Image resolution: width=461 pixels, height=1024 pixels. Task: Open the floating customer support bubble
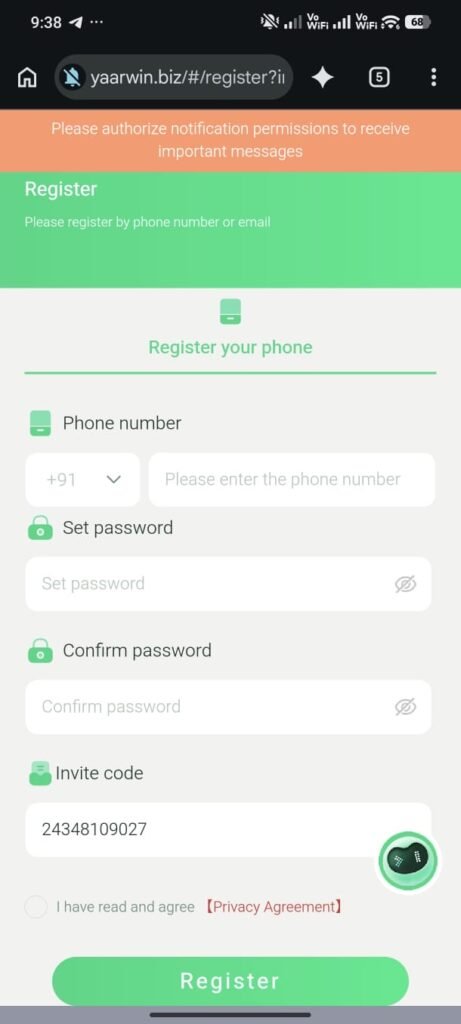pyautogui.click(x=408, y=862)
